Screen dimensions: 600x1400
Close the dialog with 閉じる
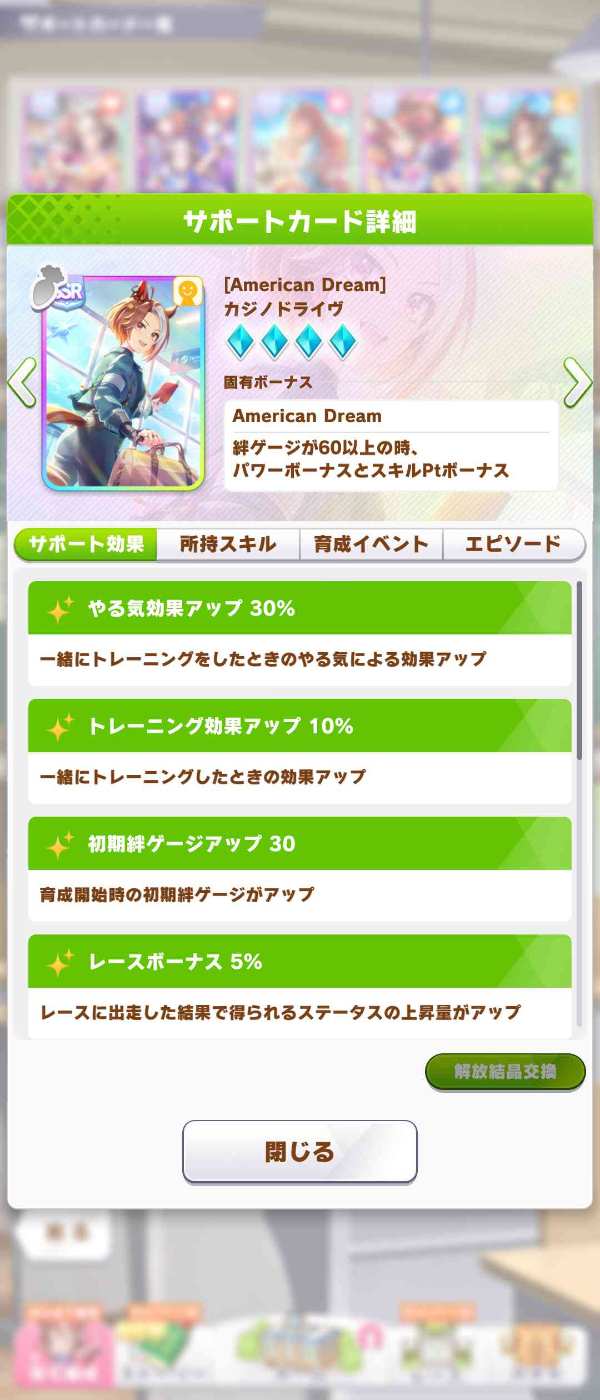299,1151
